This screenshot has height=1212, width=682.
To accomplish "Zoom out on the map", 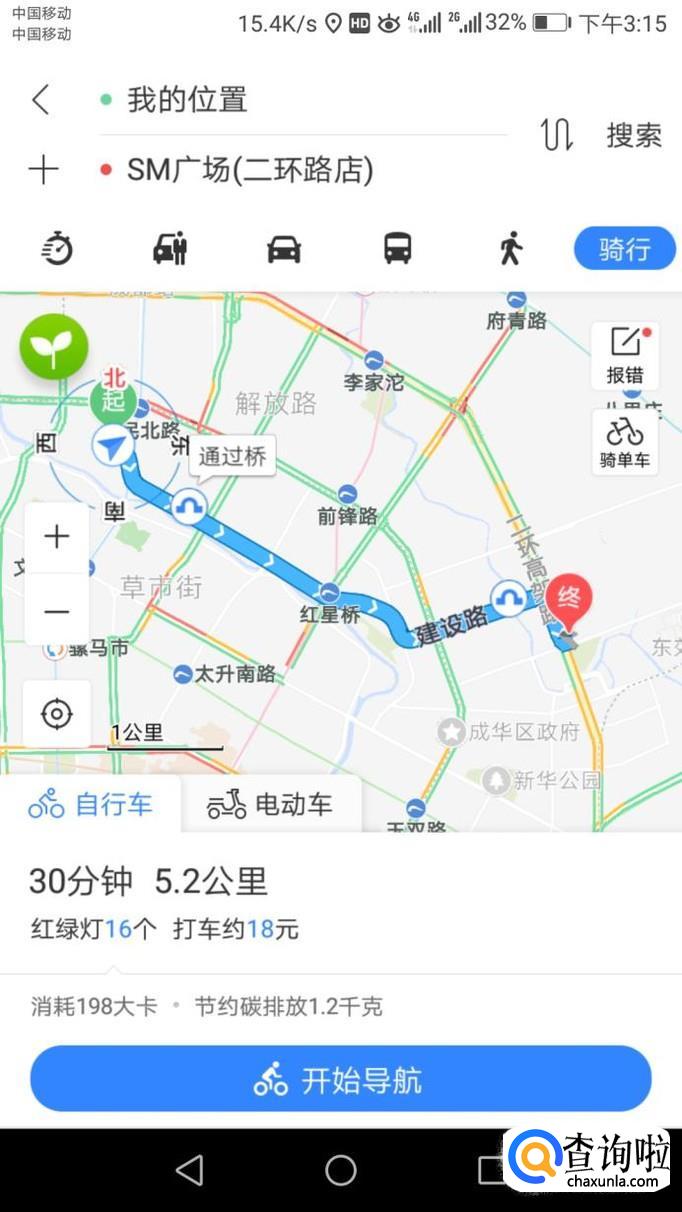I will 57,611.
